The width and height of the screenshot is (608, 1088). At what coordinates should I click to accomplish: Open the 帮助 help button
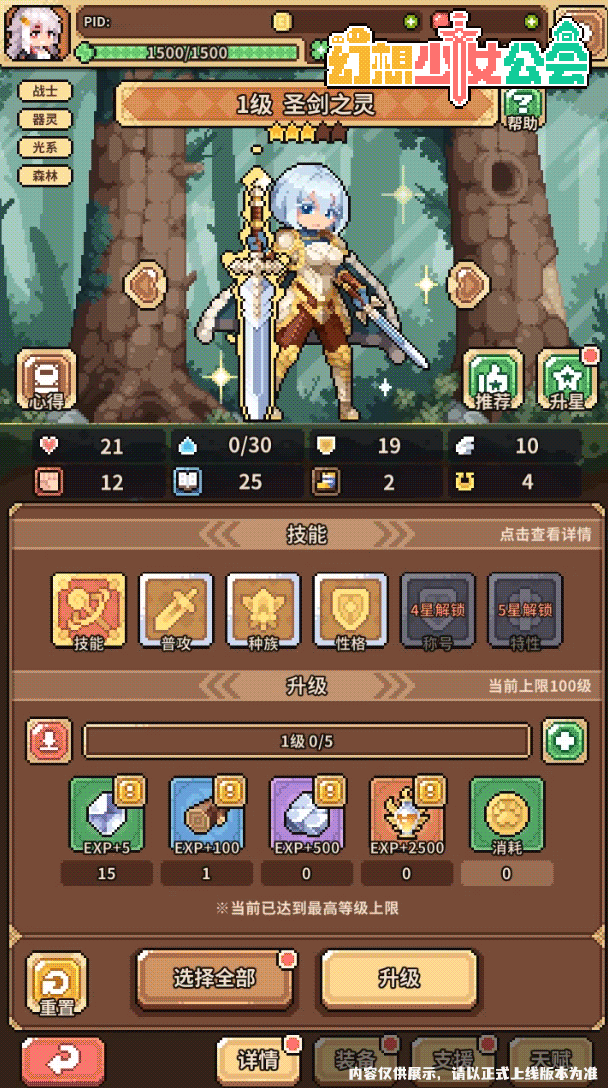(522, 107)
